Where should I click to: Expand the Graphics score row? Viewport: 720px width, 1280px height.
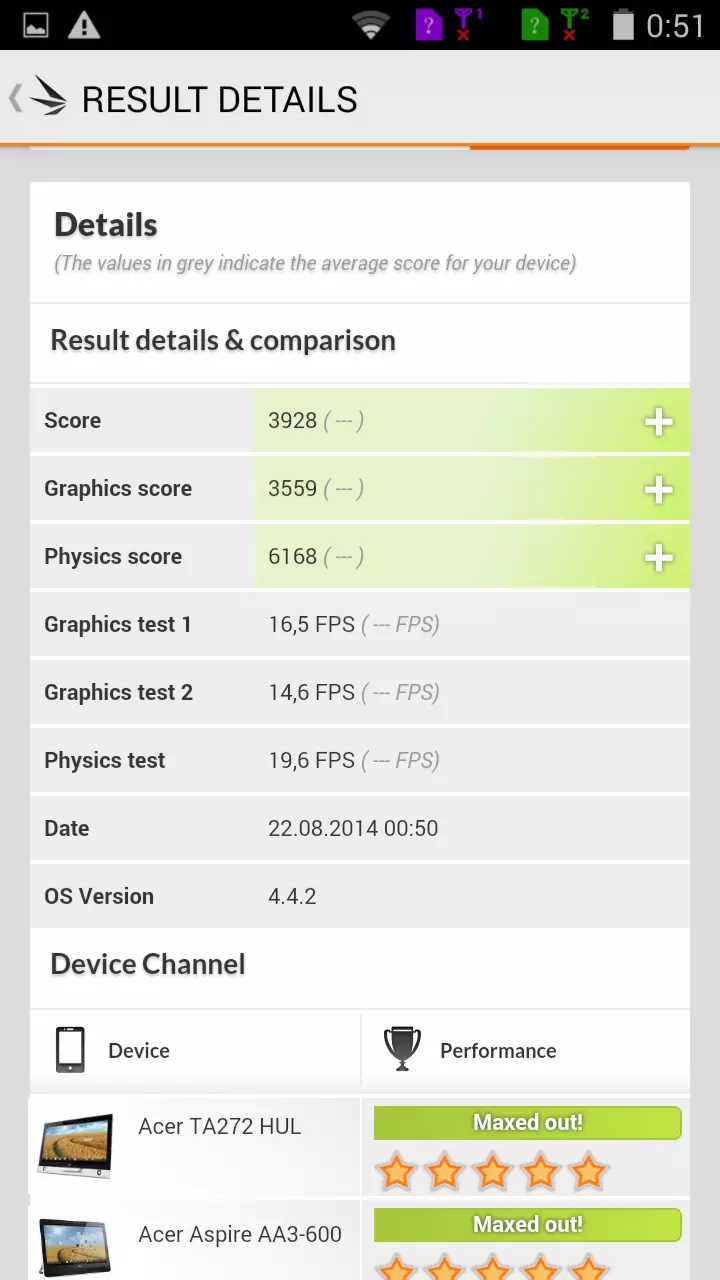[658, 489]
